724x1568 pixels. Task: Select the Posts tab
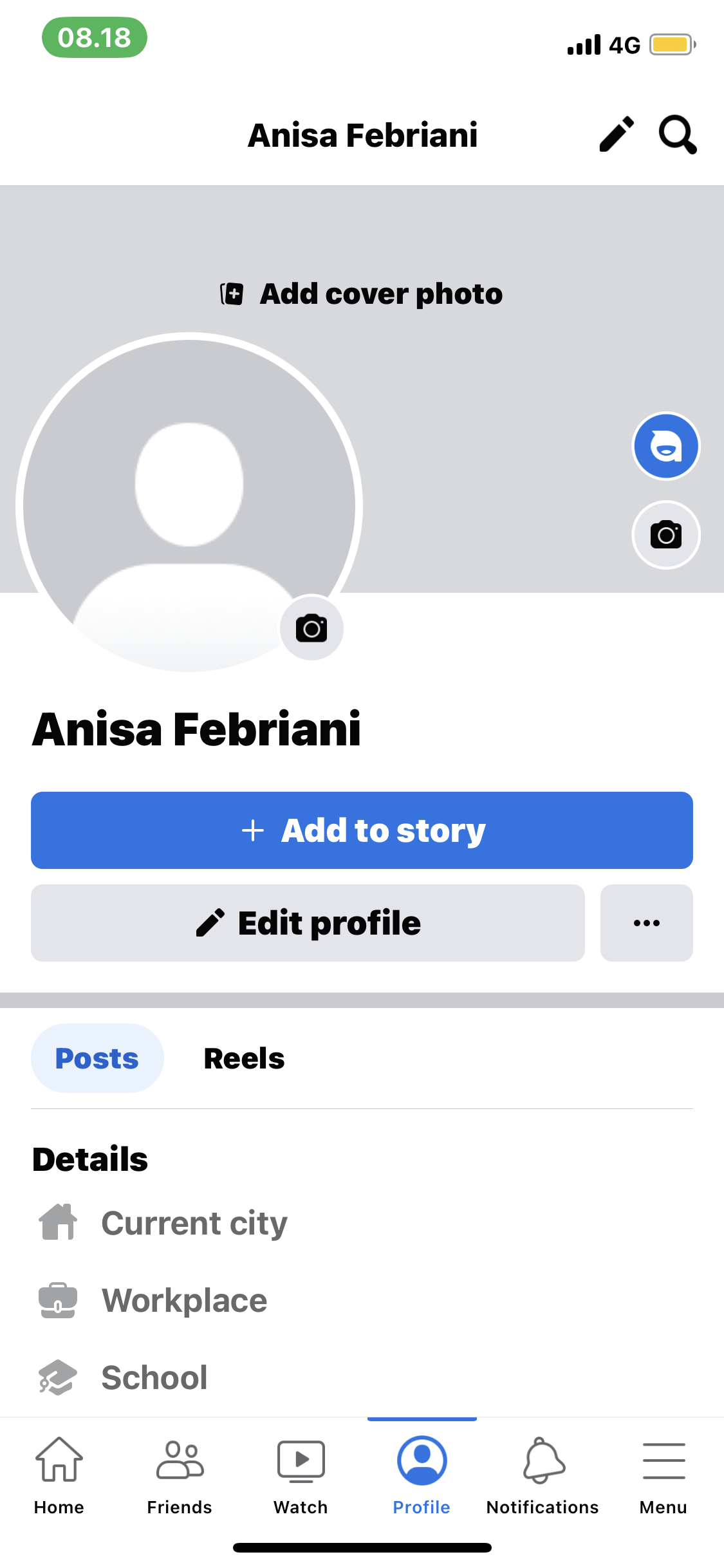[97, 1058]
